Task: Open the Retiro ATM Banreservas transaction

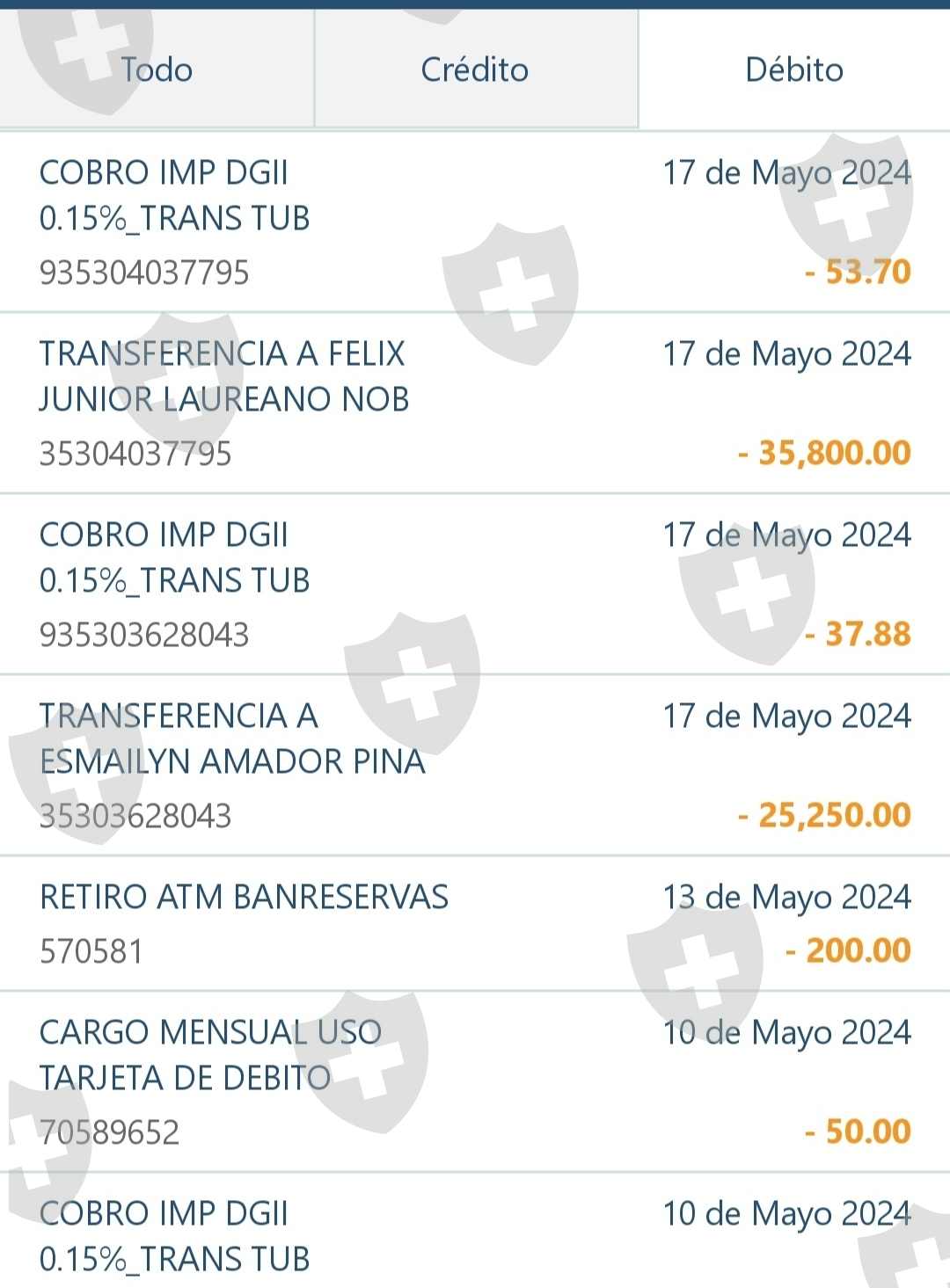Action: tap(475, 924)
